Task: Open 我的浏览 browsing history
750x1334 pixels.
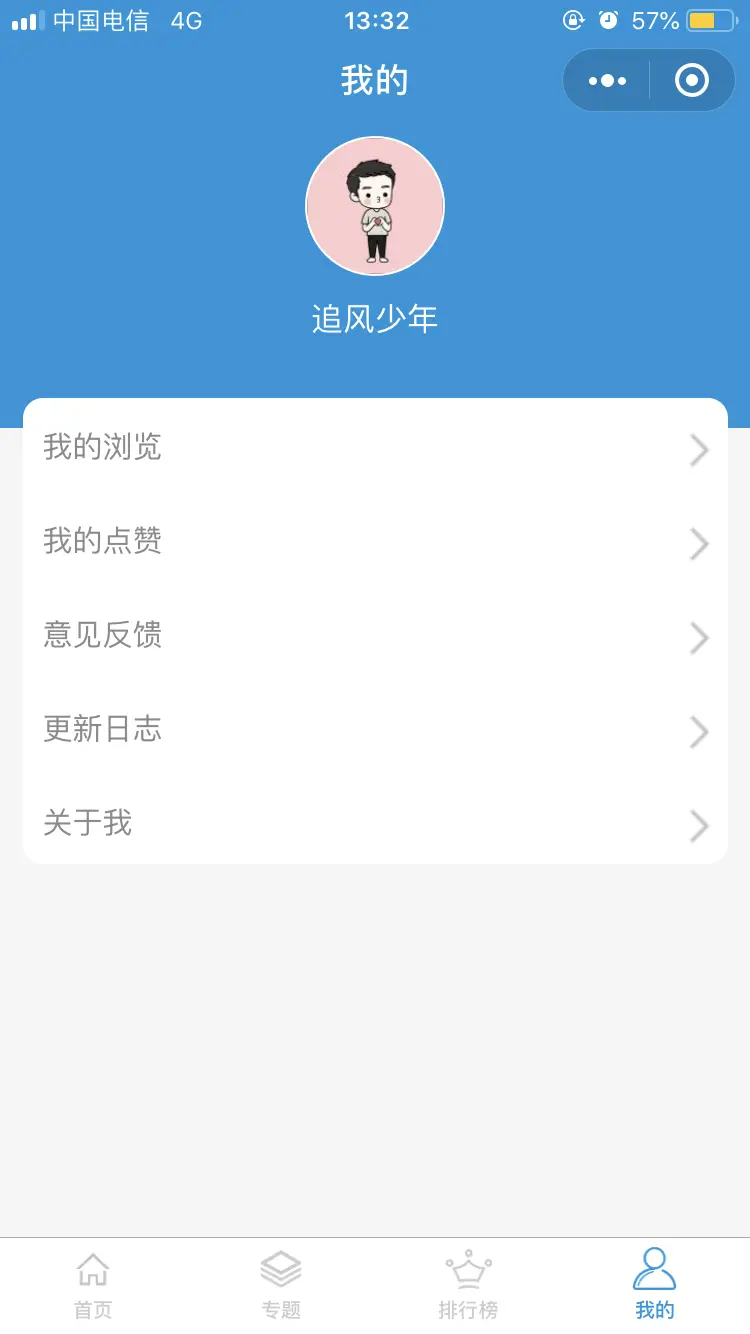Action: coord(375,447)
